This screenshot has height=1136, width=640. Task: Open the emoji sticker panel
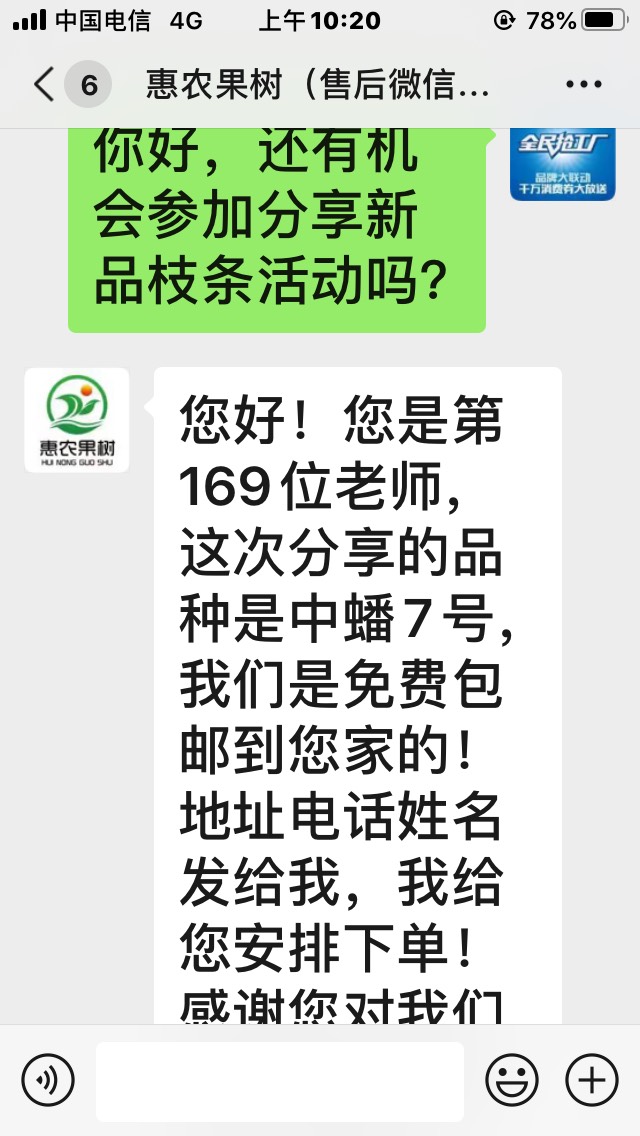coord(512,1080)
